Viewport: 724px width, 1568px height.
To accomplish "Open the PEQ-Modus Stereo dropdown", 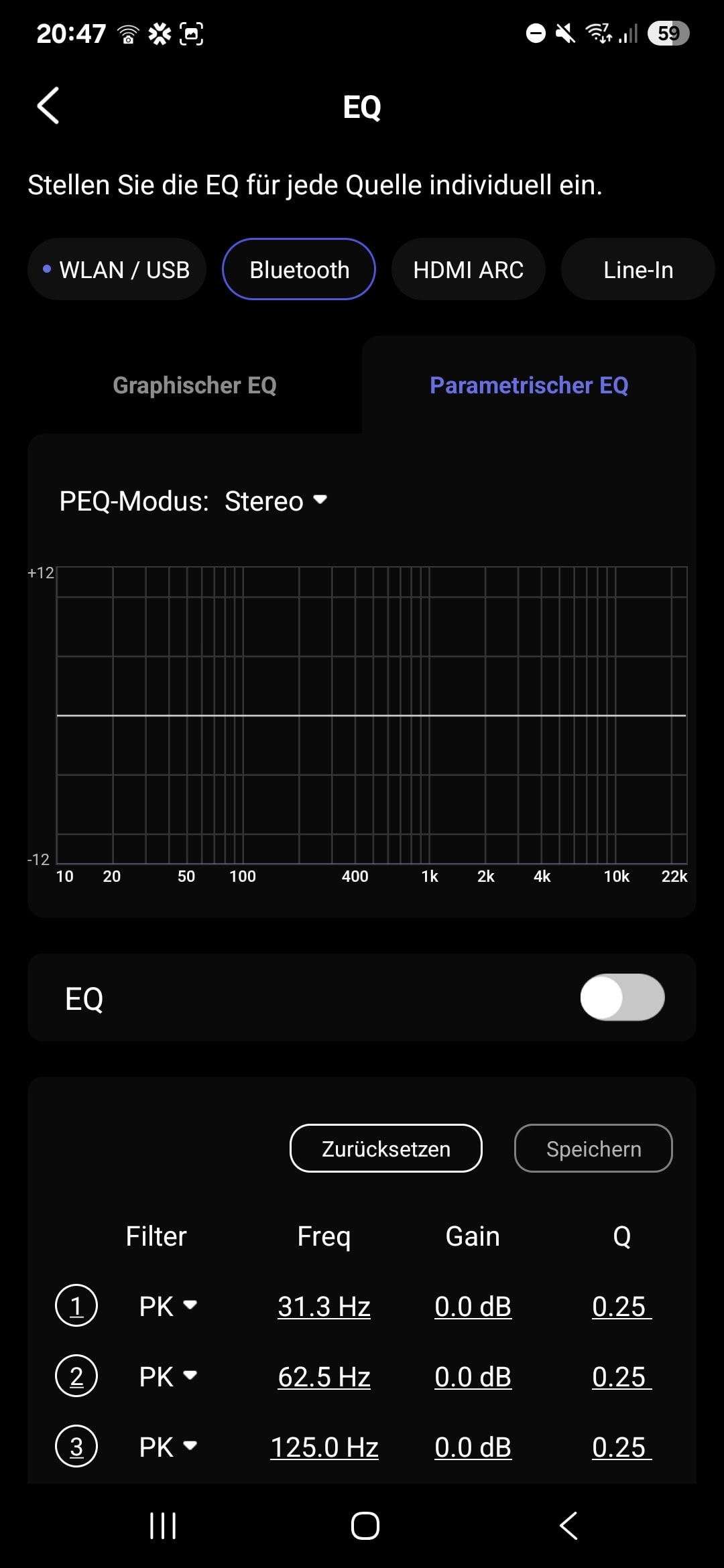I will pos(276,501).
